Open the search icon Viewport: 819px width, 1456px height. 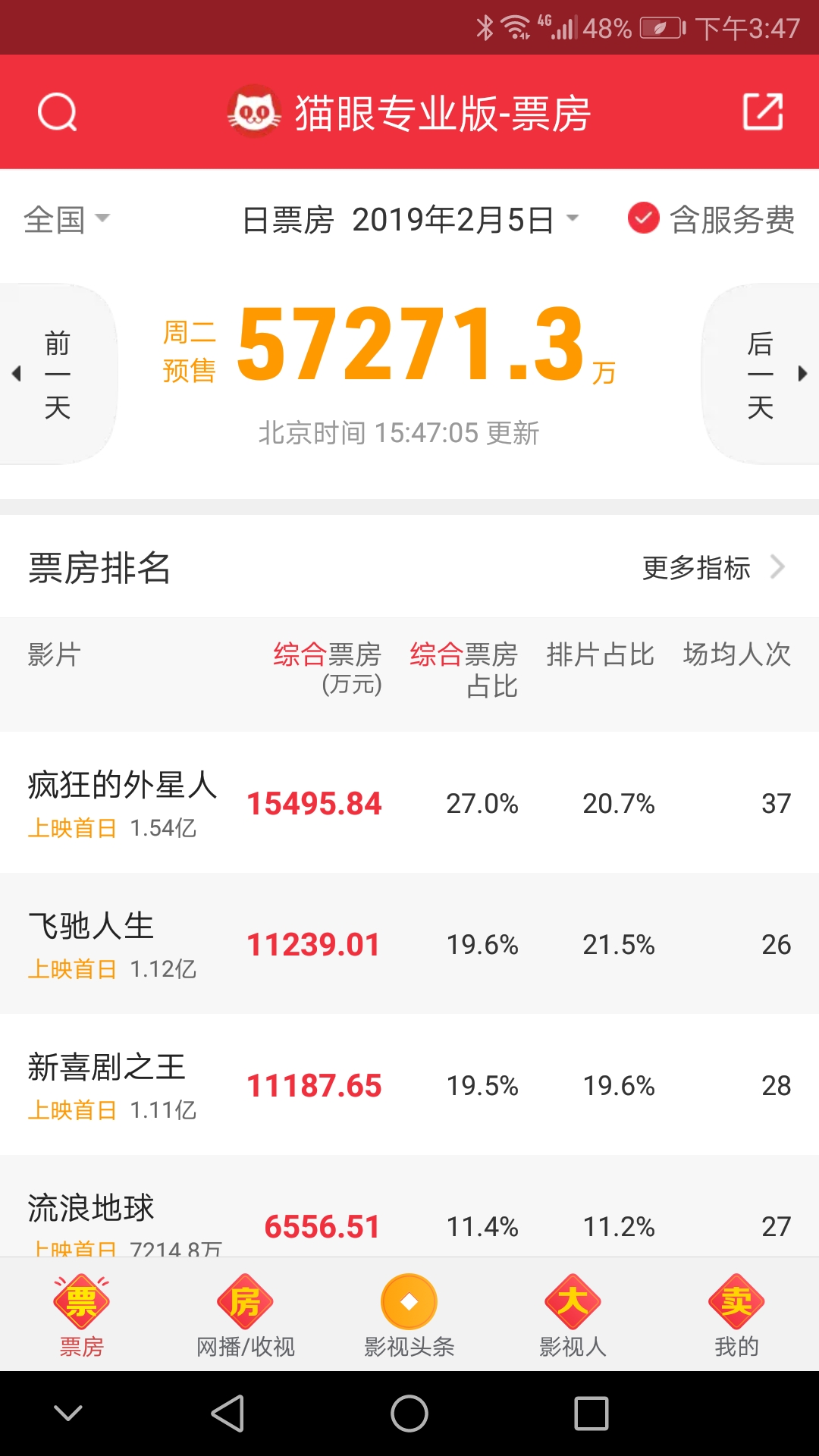tap(58, 113)
